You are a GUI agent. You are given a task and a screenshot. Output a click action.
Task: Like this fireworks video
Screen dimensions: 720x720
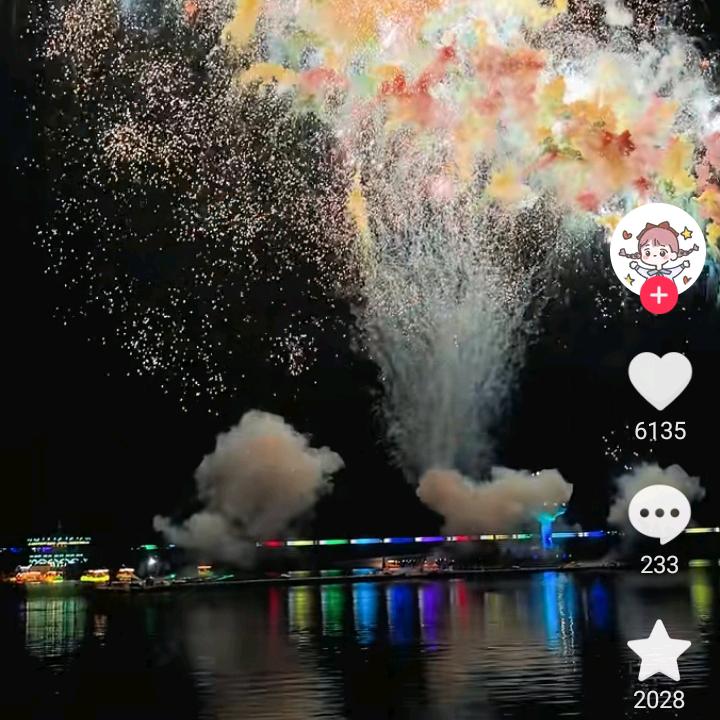pos(659,380)
